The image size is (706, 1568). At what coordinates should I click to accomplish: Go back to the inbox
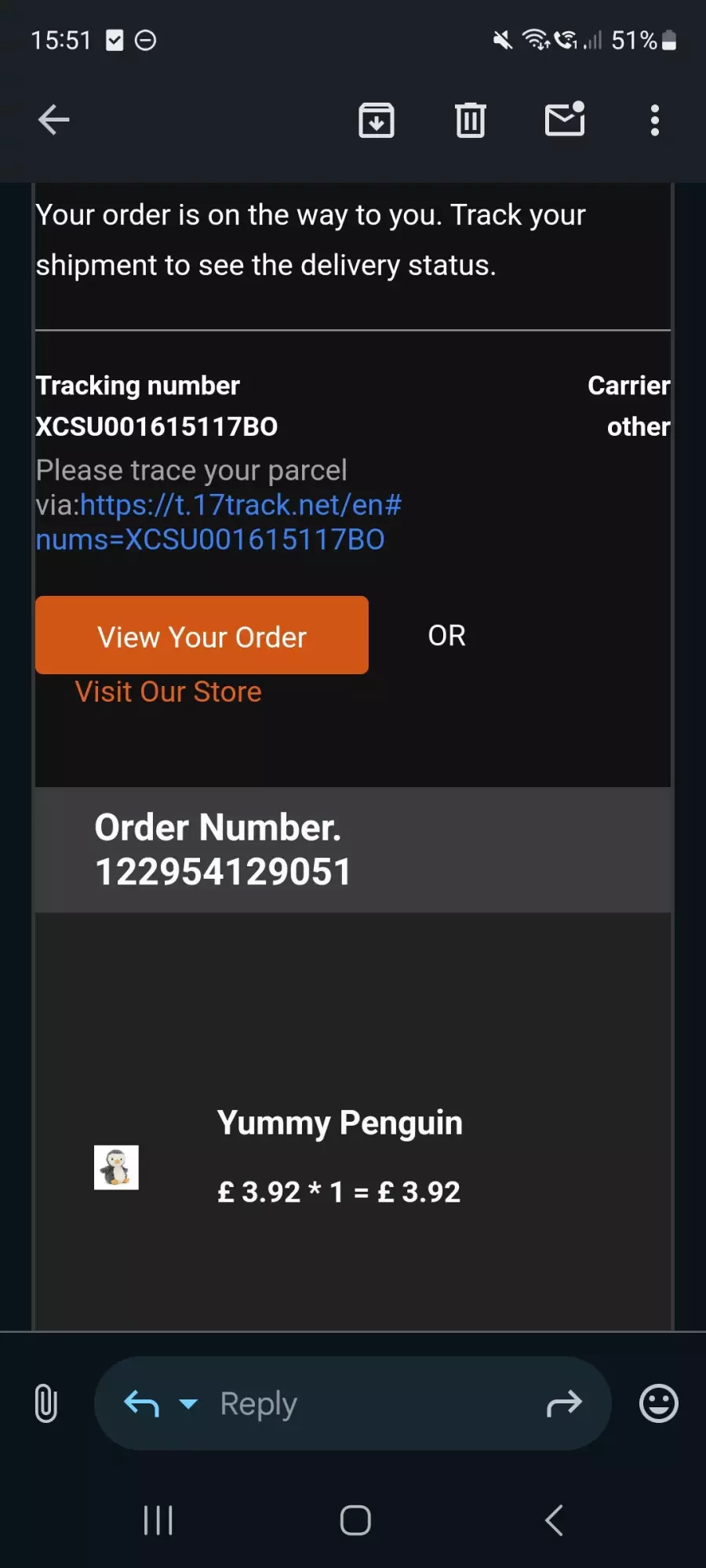(x=54, y=120)
